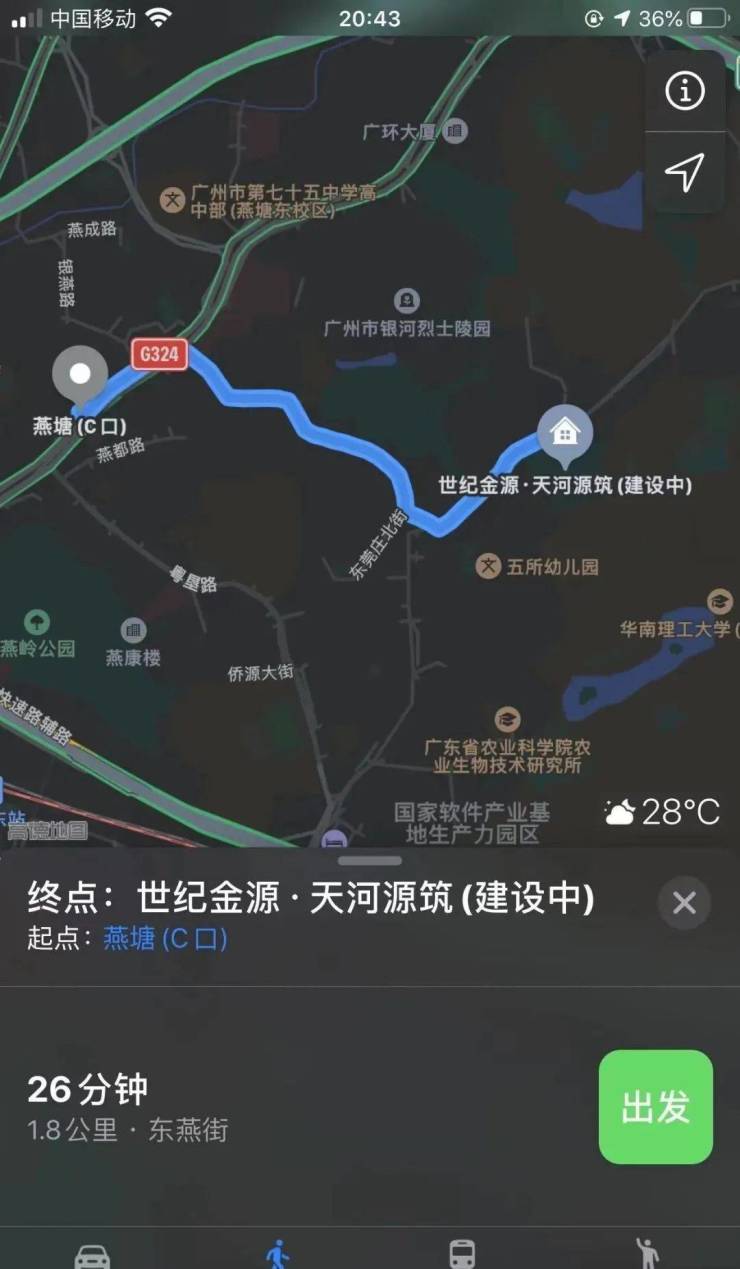Open 燕岭公园 place marker
The image size is (740, 1269).
coord(37,622)
